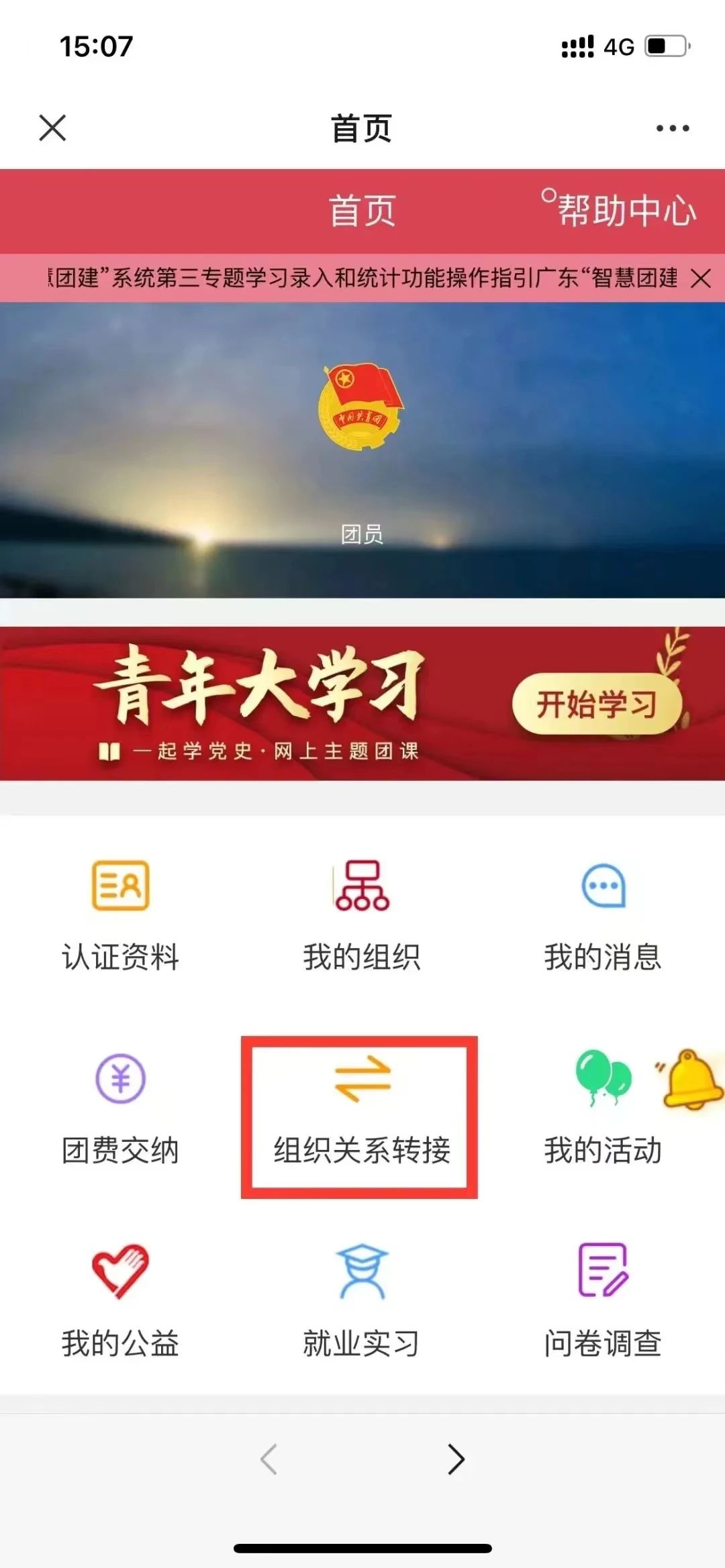Image resolution: width=725 pixels, height=1568 pixels.
Task: Switch to 首页 tab
Action: (362, 210)
